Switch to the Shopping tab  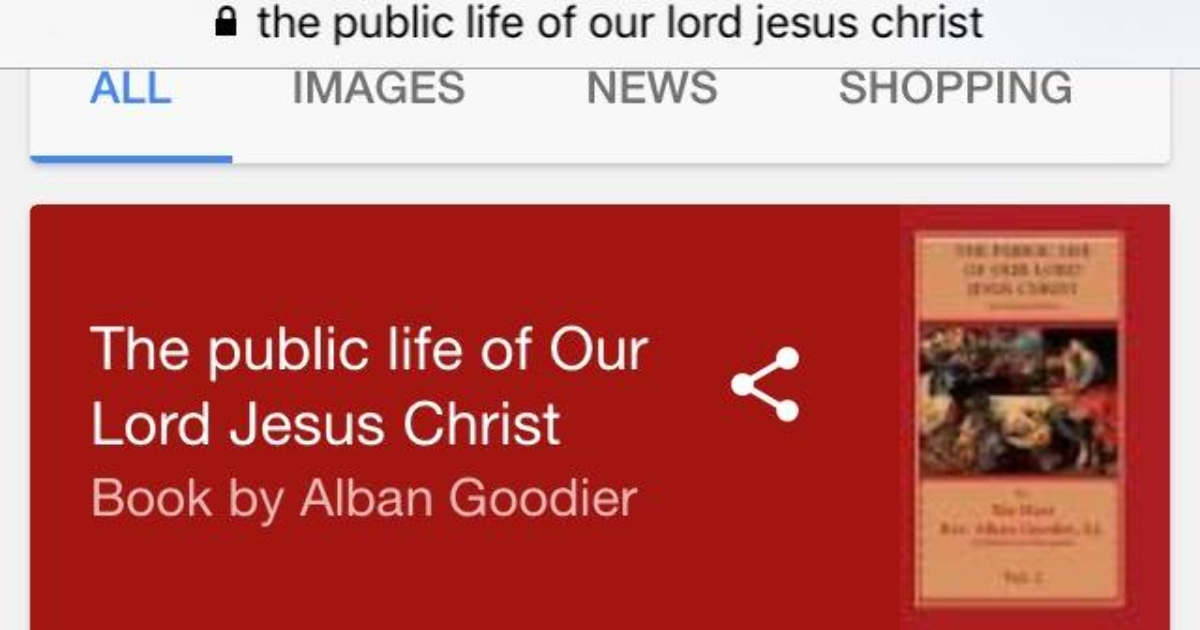pos(954,88)
